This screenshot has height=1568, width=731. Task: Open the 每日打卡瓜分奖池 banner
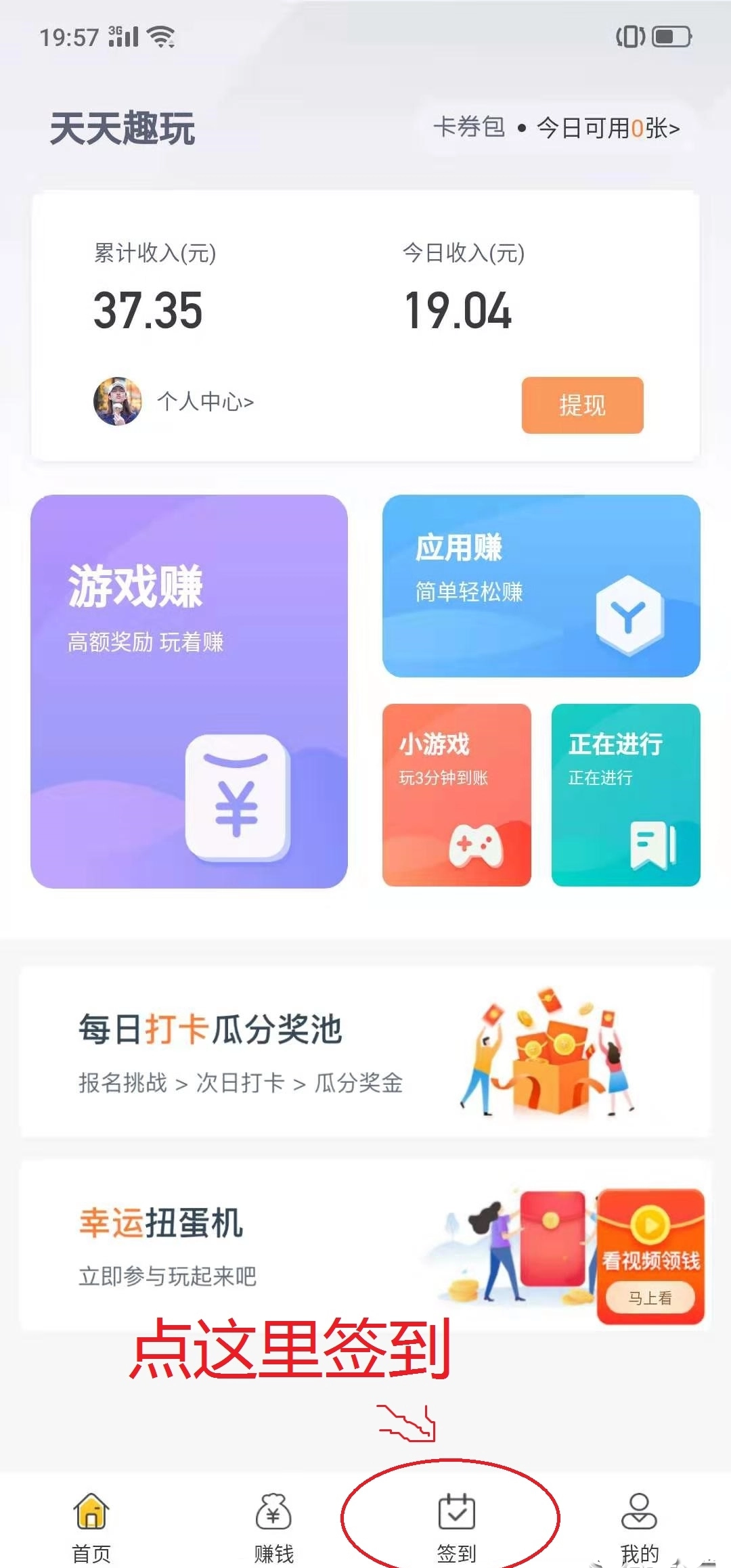(365, 1052)
